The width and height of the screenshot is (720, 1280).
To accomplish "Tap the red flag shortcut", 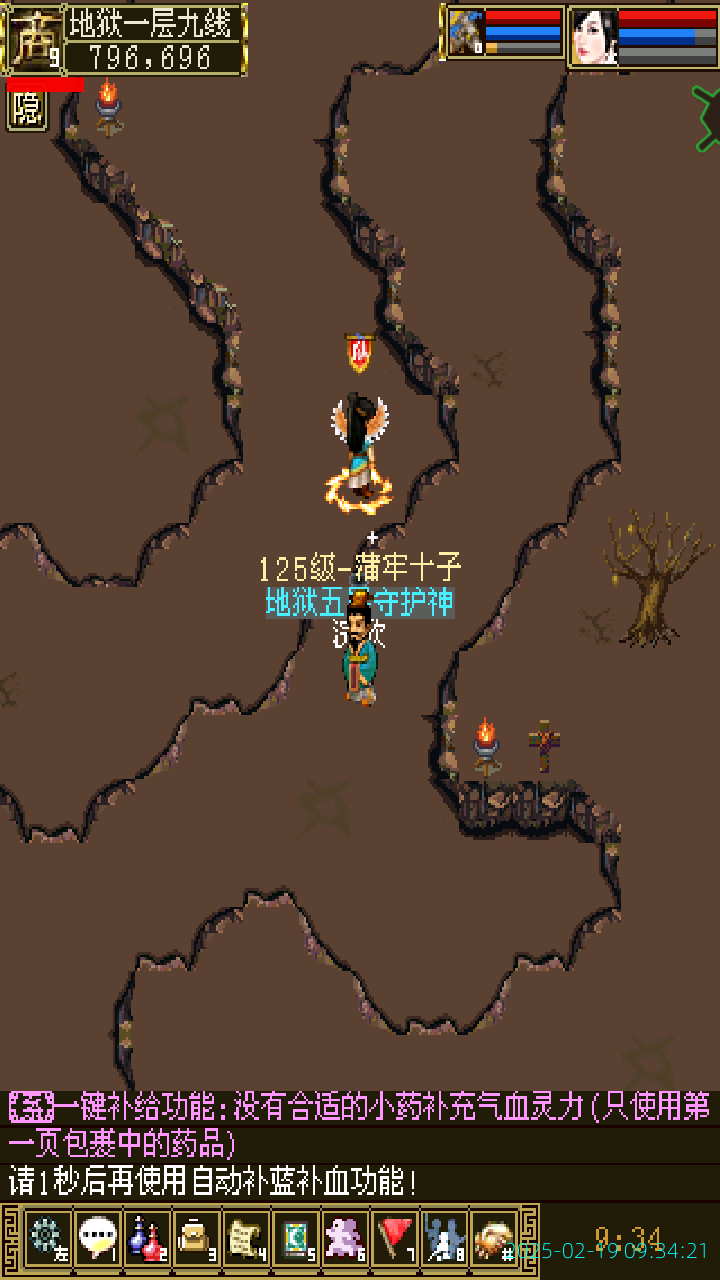I will tap(396, 1238).
